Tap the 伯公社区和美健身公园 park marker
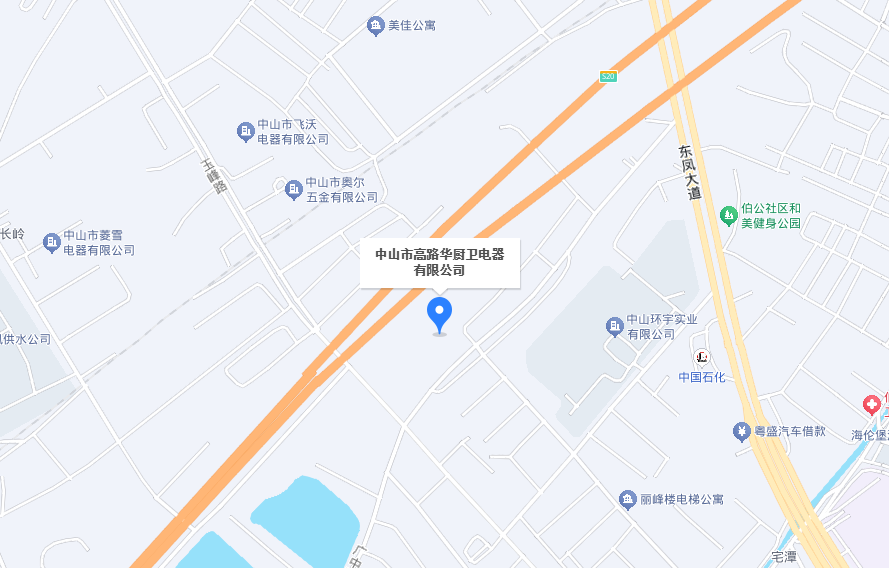This screenshot has height=568, width=889. [x=728, y=215]
